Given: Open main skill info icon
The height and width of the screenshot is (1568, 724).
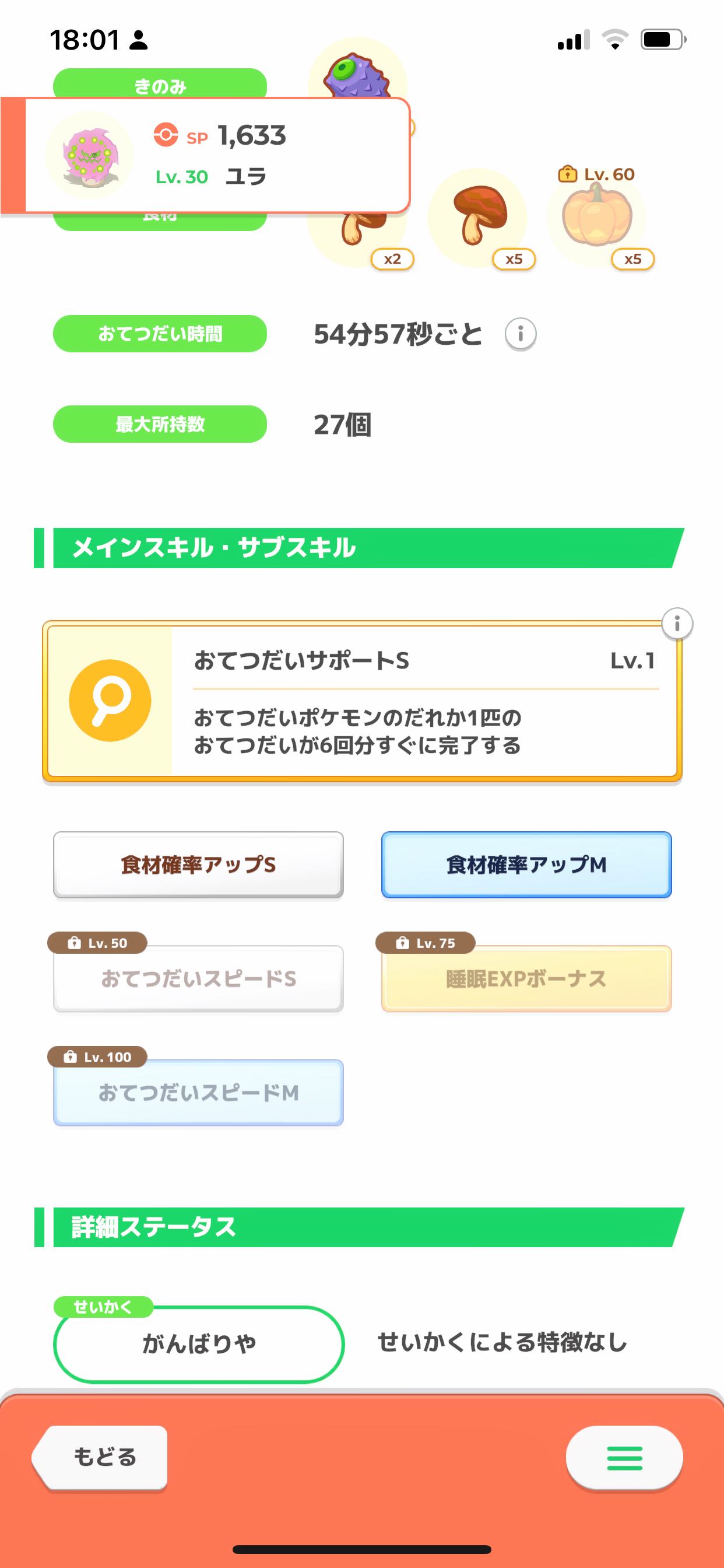Looking at the screenshot, I should click(x=677, y=624).
